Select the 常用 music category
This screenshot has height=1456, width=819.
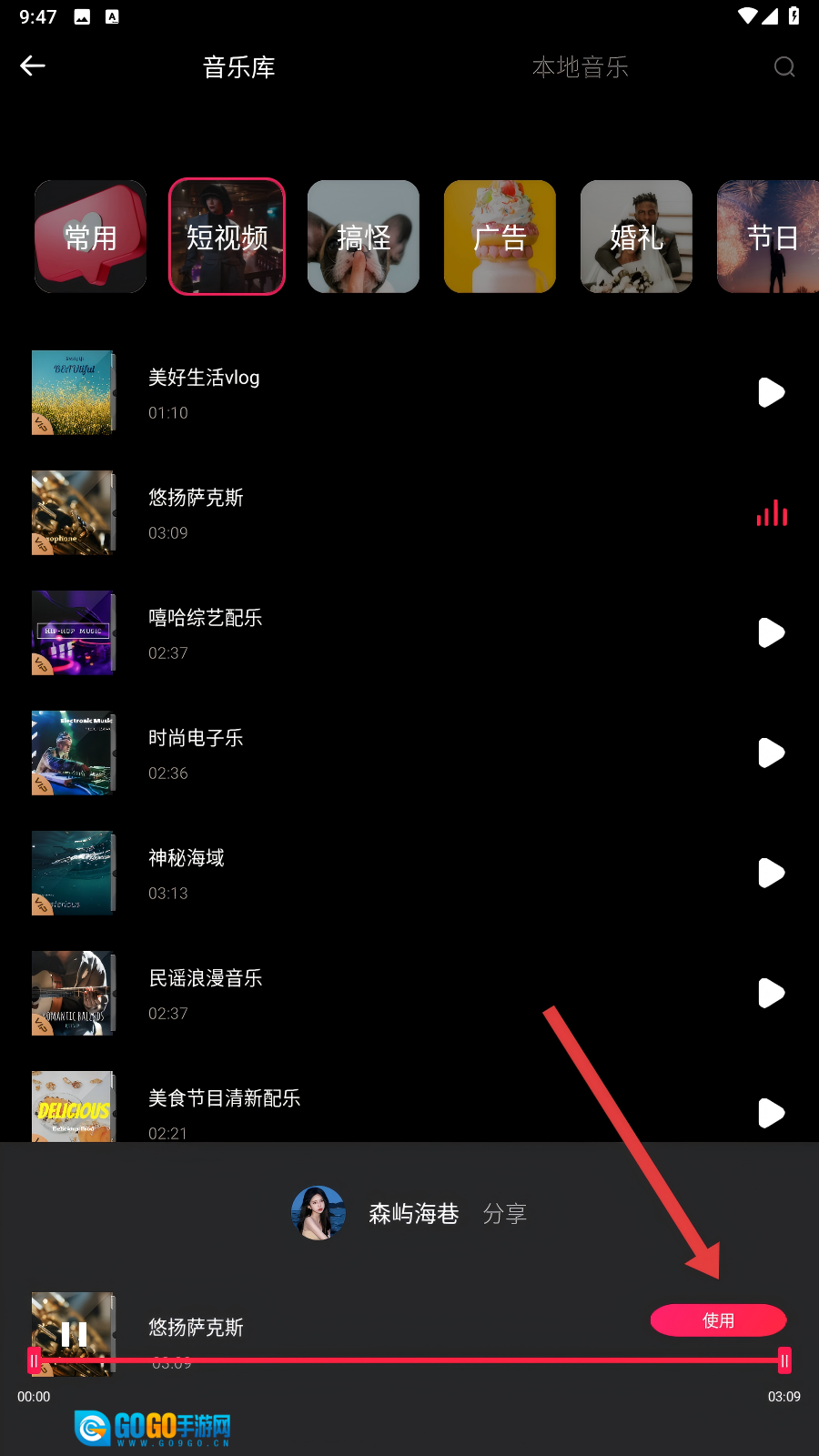click(90, 237)
